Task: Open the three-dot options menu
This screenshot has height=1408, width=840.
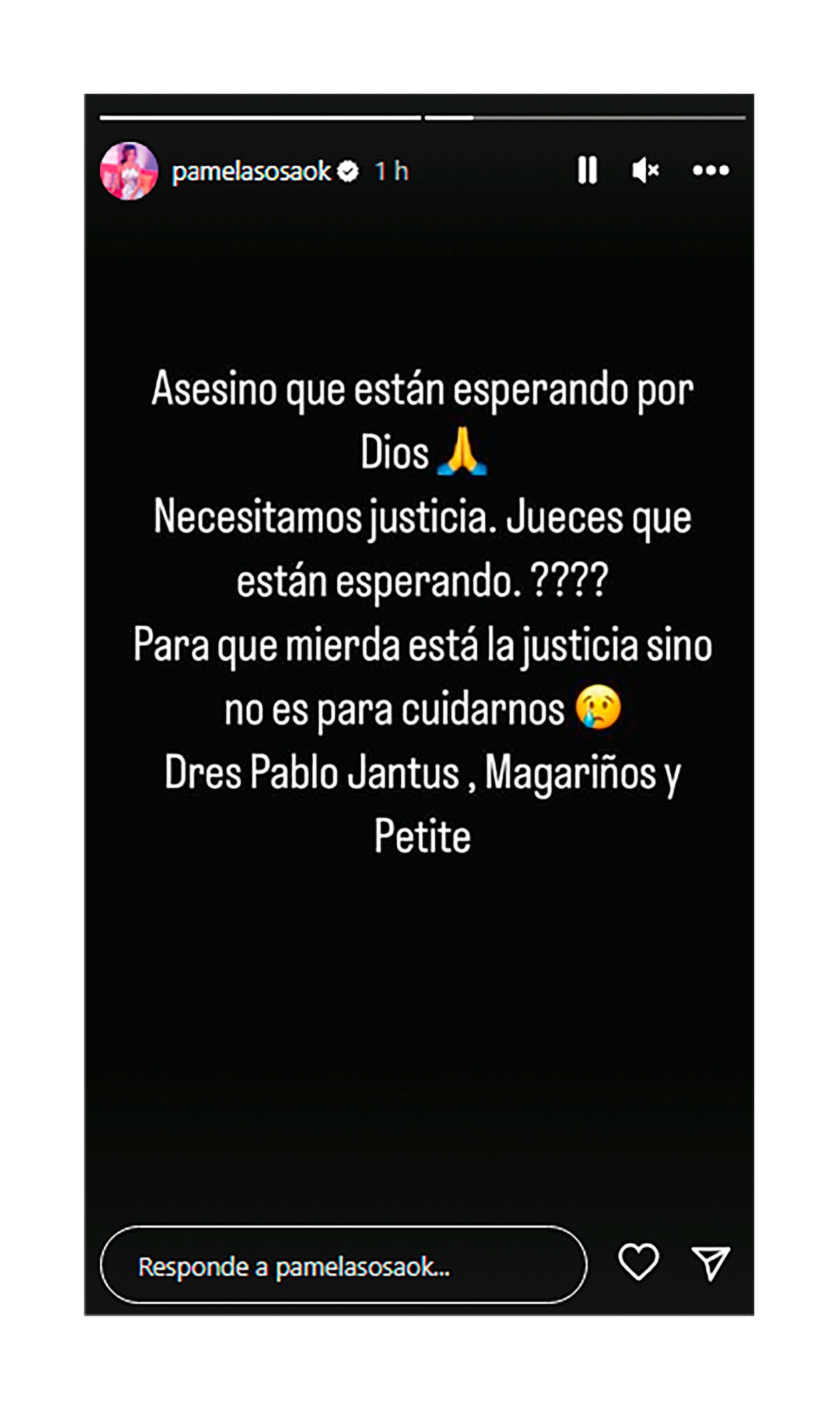Action: [x=710, y=170]
